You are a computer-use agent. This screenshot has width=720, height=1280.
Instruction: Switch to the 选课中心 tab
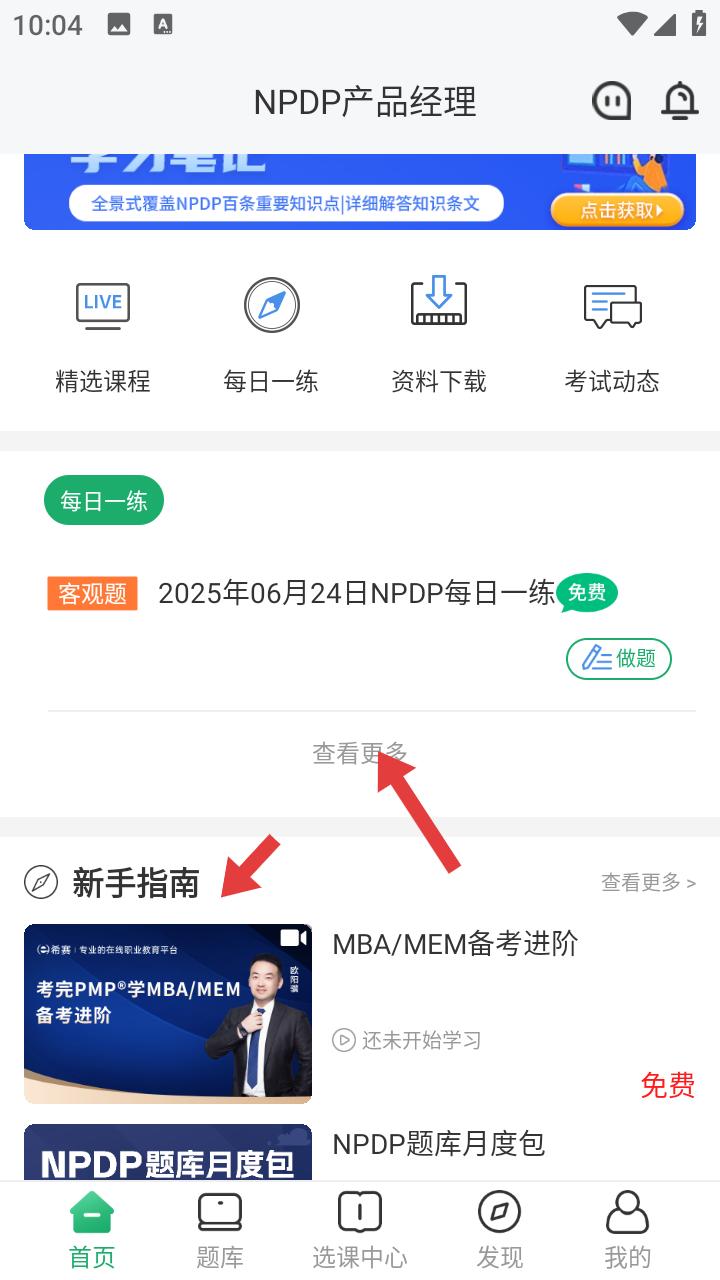[359, 1231]
